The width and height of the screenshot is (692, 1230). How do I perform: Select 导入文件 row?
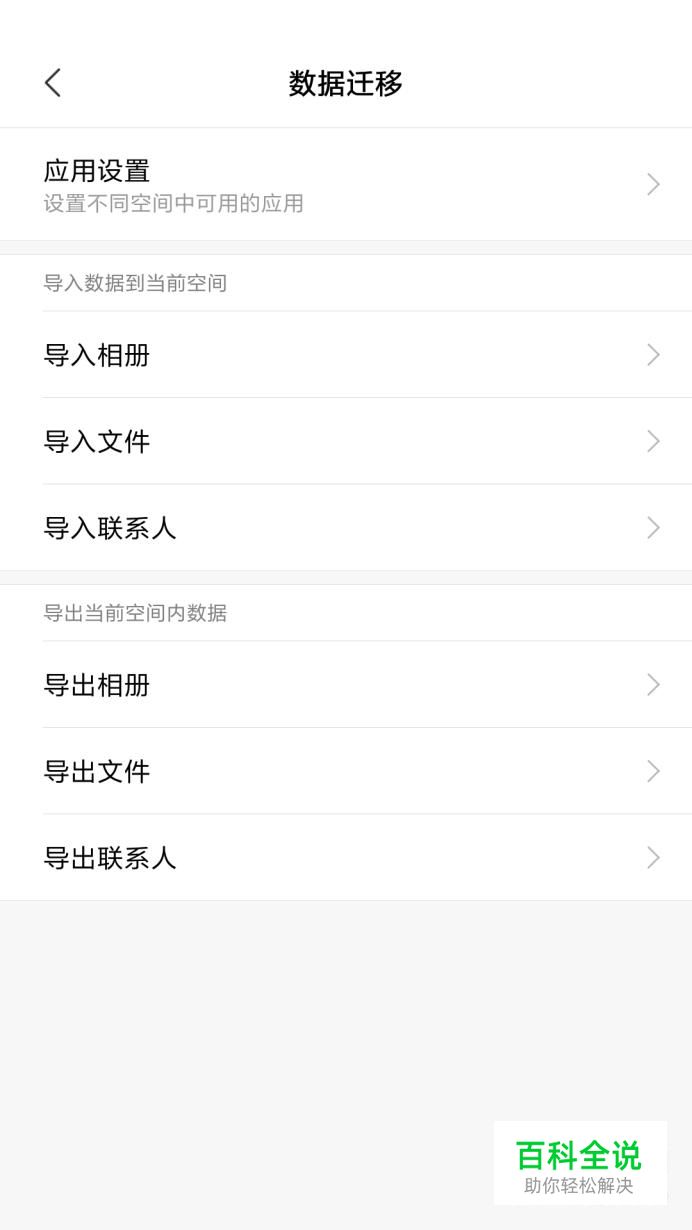tap(346, 441)
